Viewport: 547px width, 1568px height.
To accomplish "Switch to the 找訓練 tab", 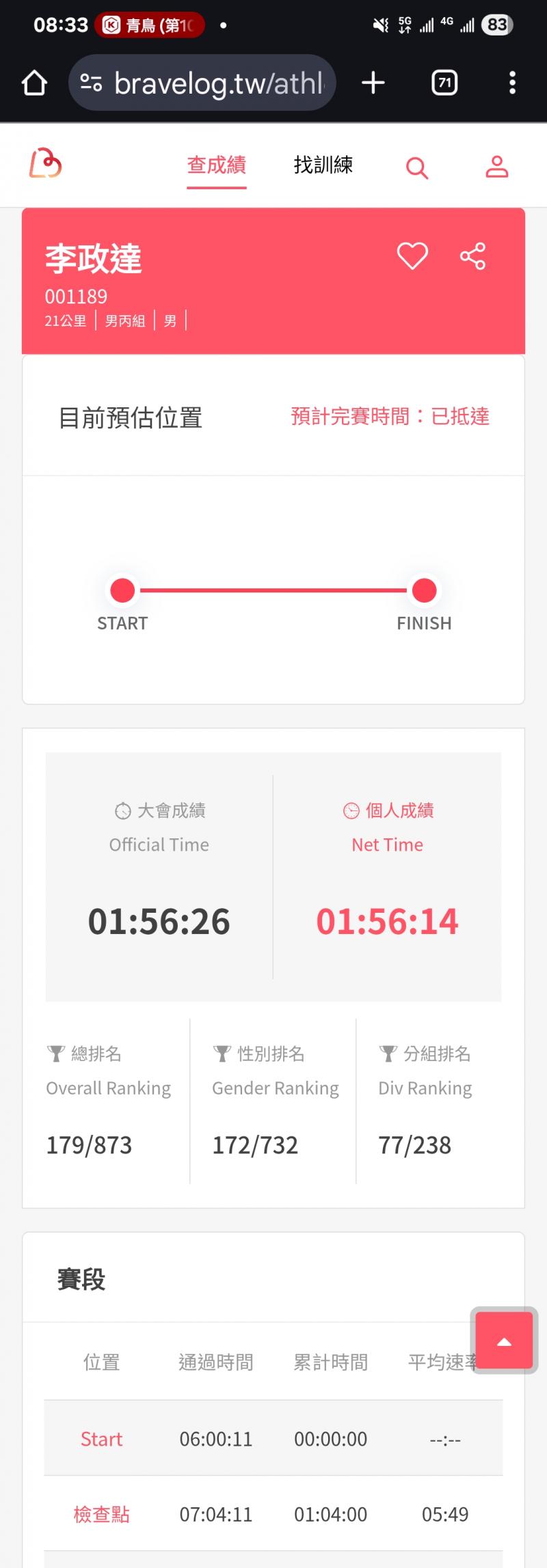I will [x=323, y=165].
